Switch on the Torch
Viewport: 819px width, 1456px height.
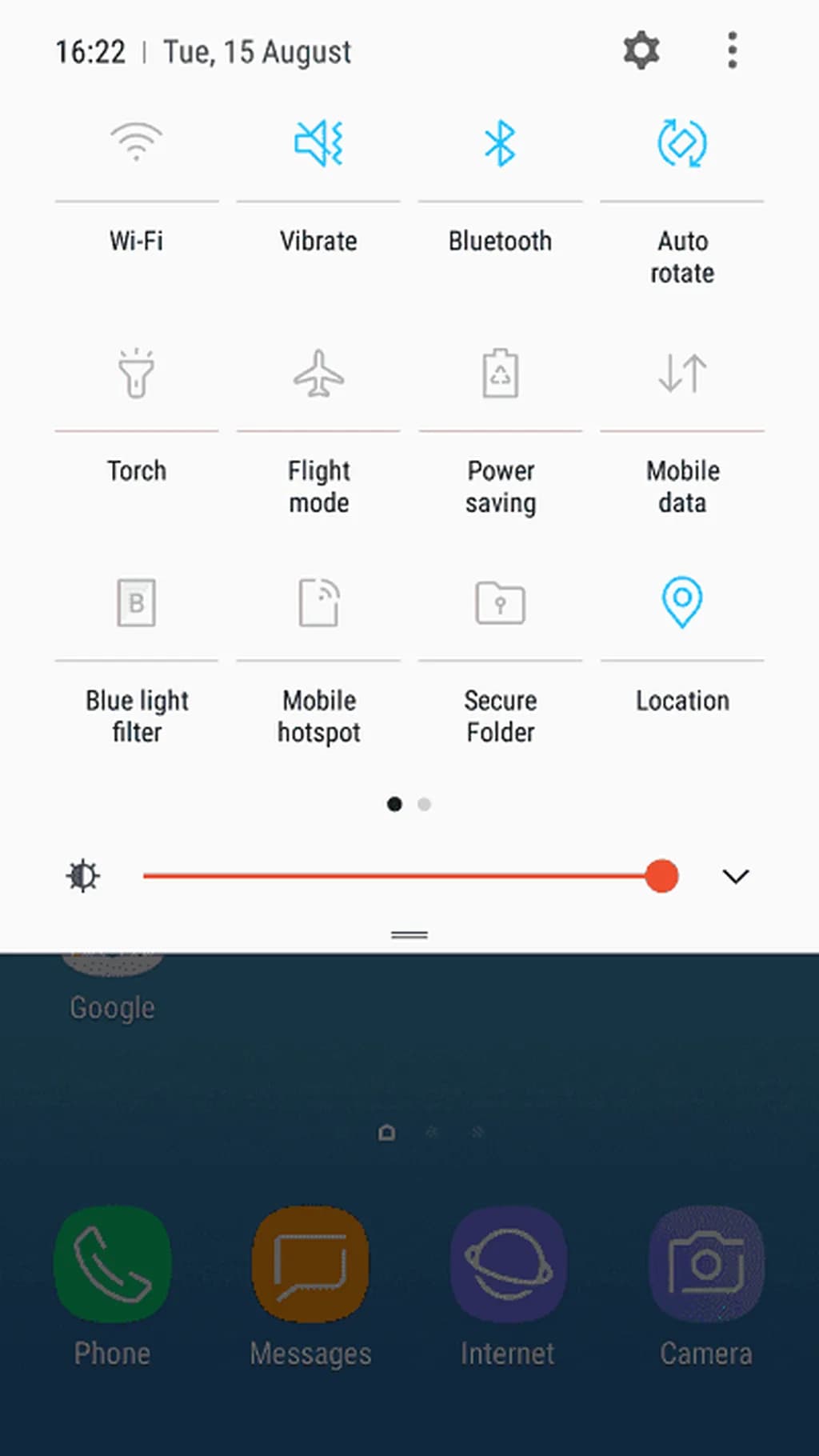136,374
